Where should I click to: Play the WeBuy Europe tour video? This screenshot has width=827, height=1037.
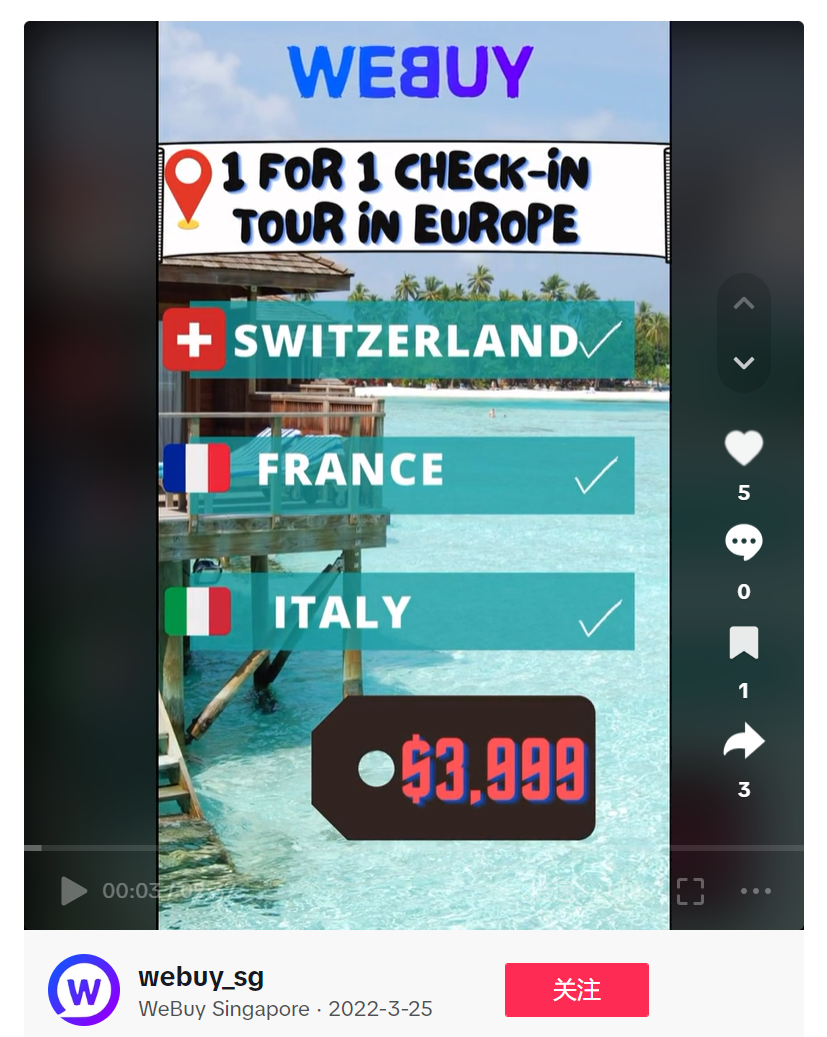pyautogui.click(x=73, y=890)
